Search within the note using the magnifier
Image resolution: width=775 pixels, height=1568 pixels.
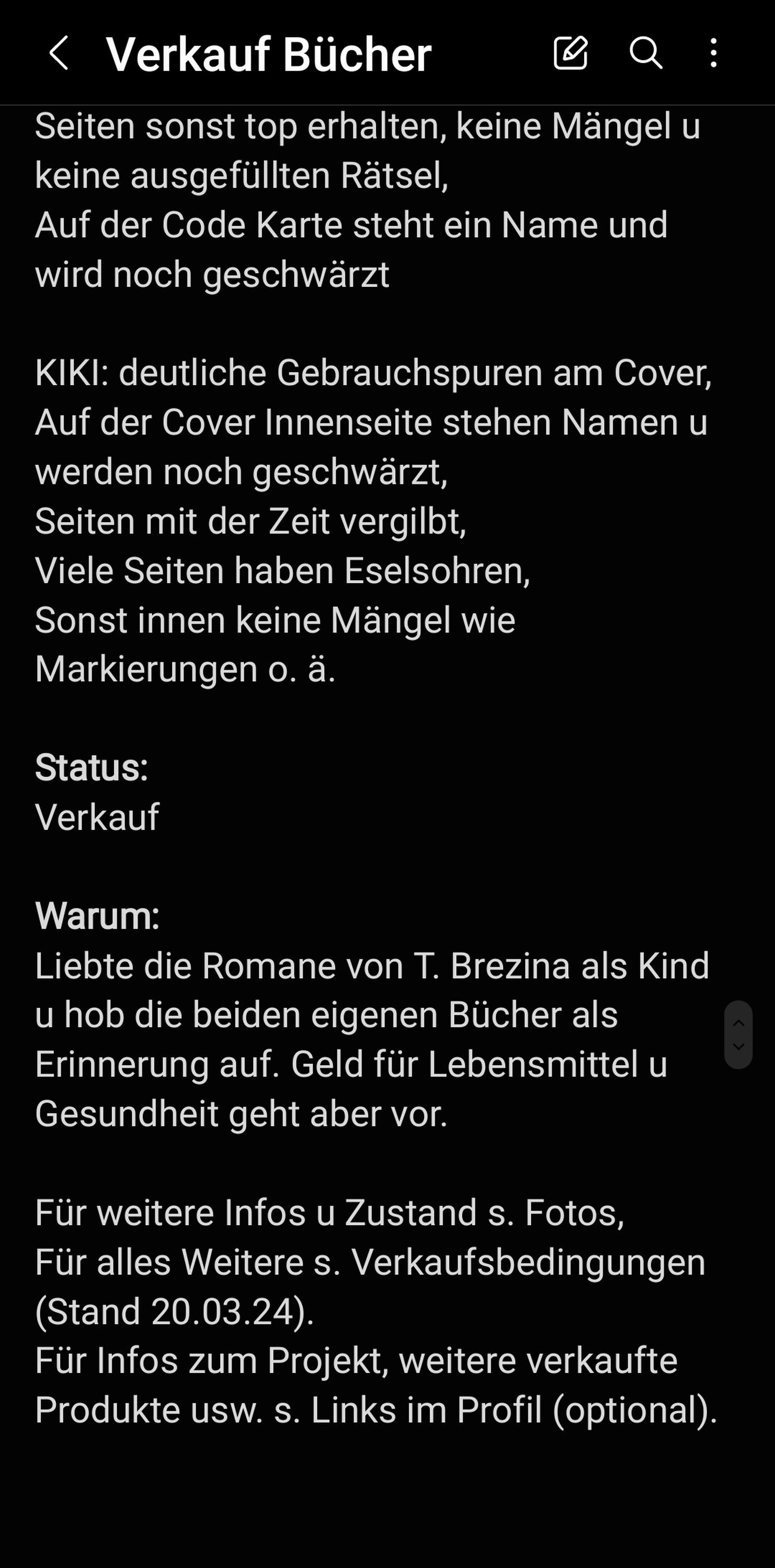click(x=645, y=53)
